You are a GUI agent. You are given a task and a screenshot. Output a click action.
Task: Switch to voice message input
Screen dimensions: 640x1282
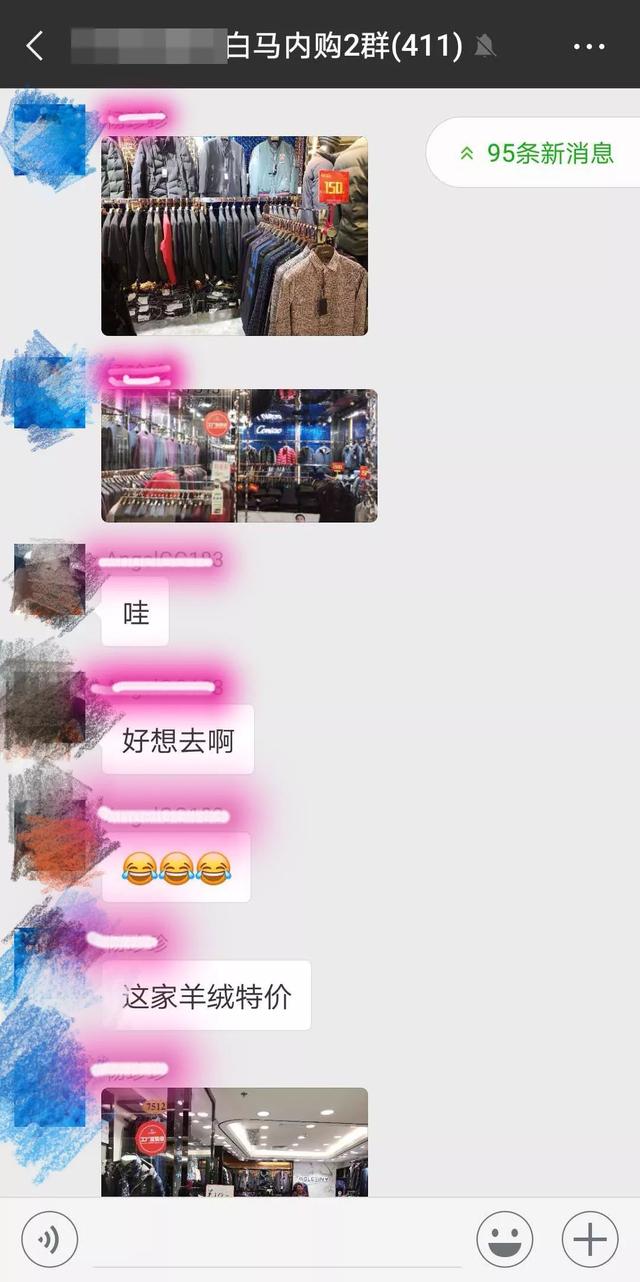[49, 1240]
